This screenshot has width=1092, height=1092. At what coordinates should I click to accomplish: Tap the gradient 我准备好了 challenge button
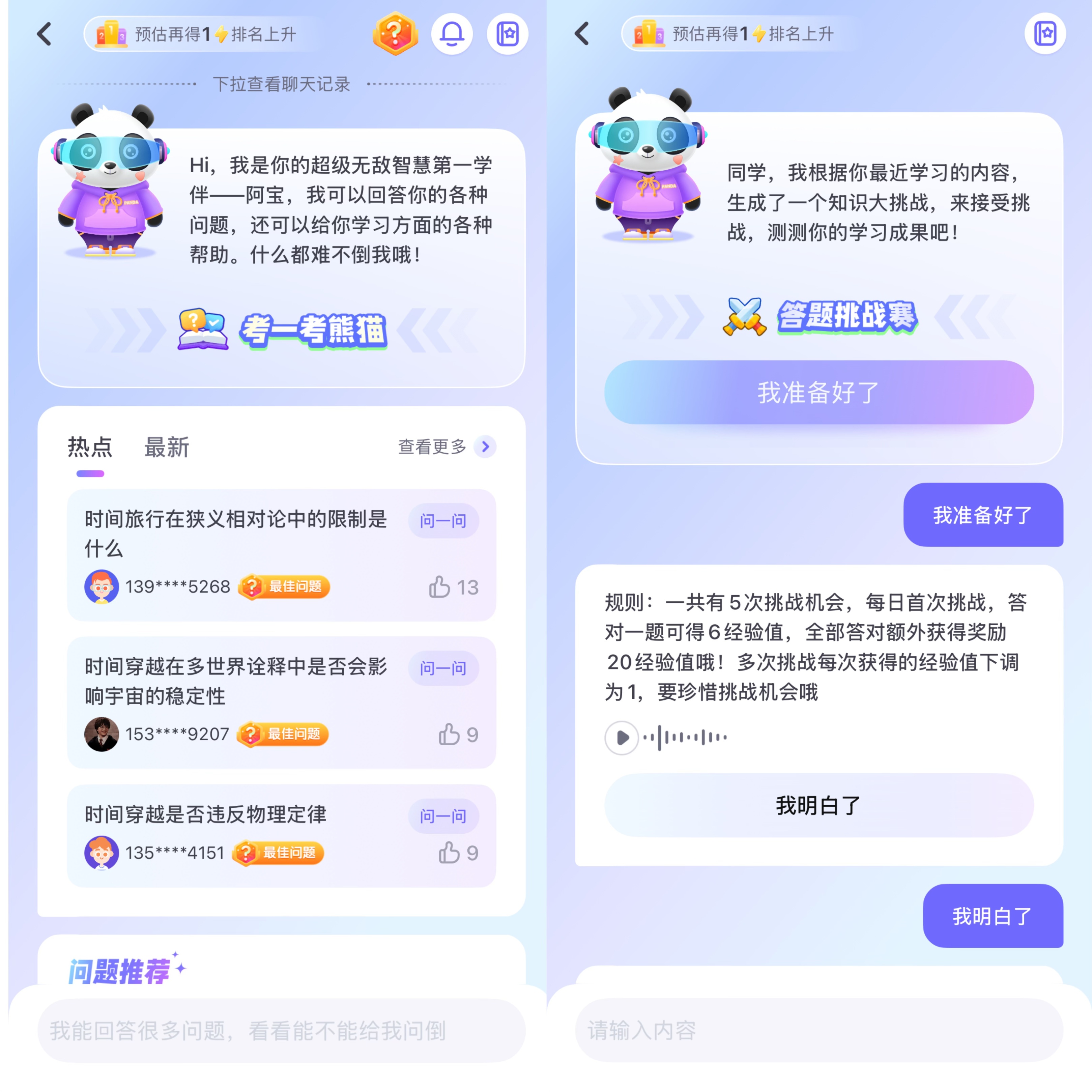click(x=818, y=392)
